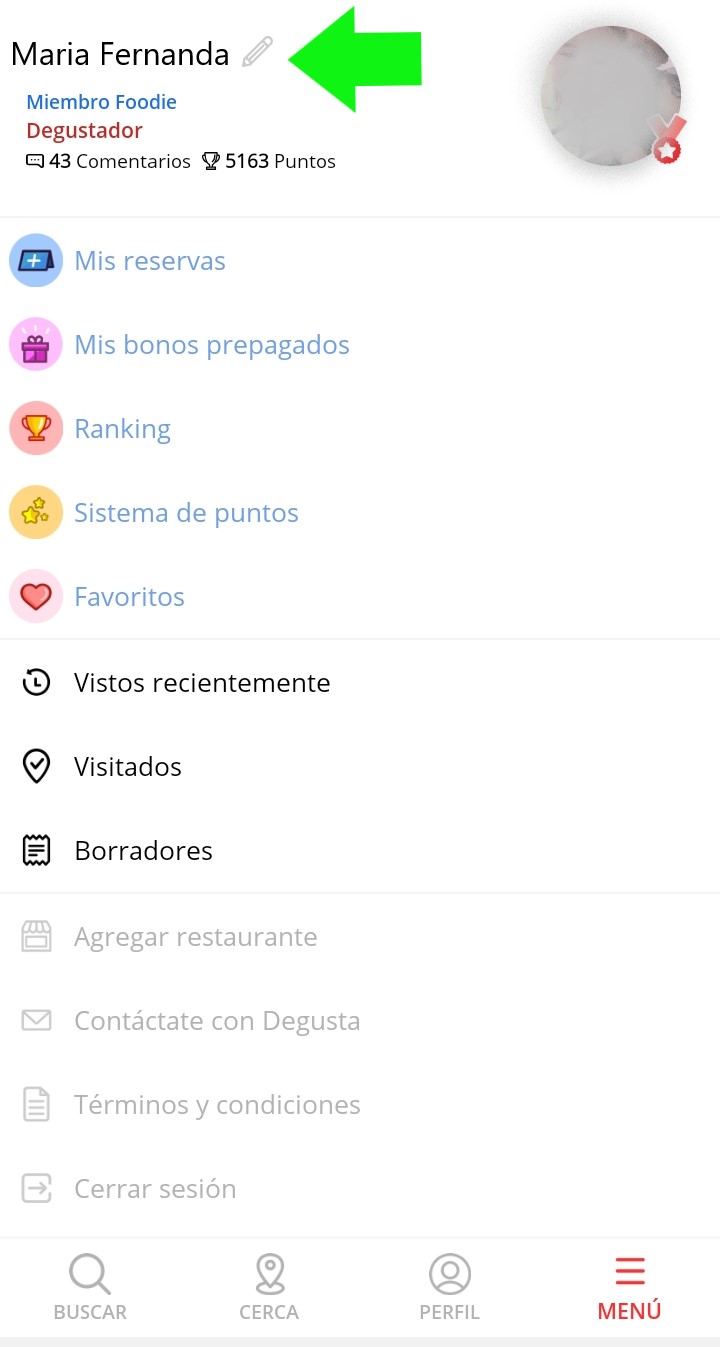720x1347 pixels.
Task: Open Mis reservas
Action: pyautogui.click(x=150, y=261)
